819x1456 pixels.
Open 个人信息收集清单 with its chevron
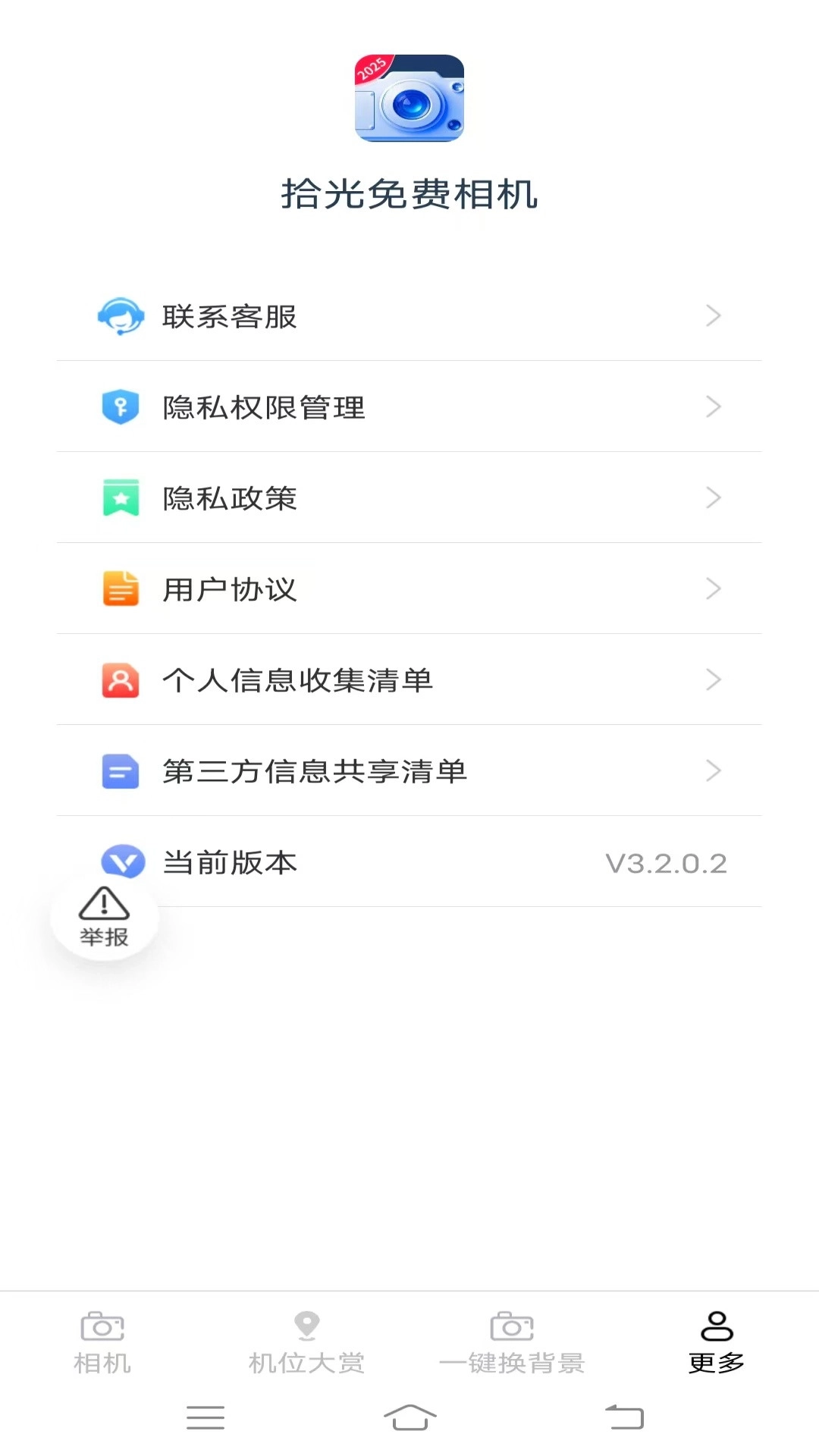tap(713, 680)
